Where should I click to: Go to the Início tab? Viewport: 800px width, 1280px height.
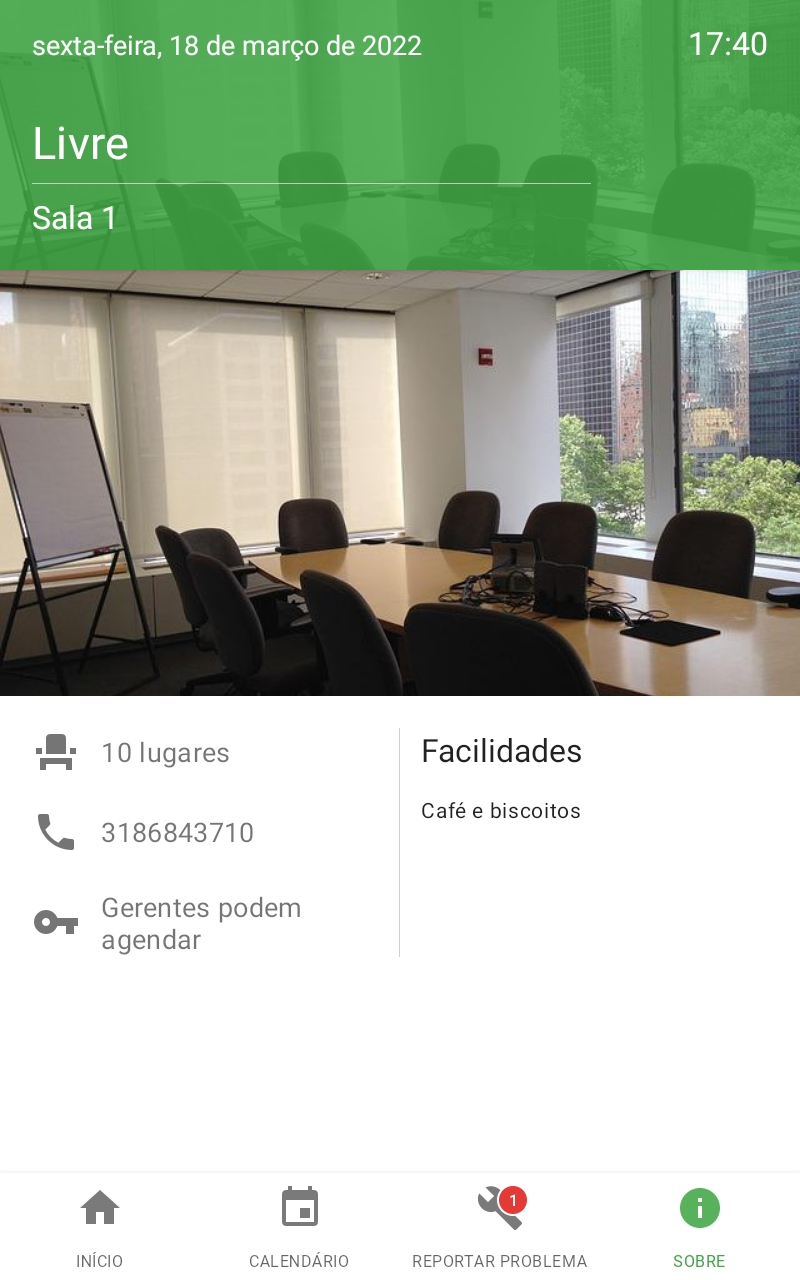pos(100,1226)
